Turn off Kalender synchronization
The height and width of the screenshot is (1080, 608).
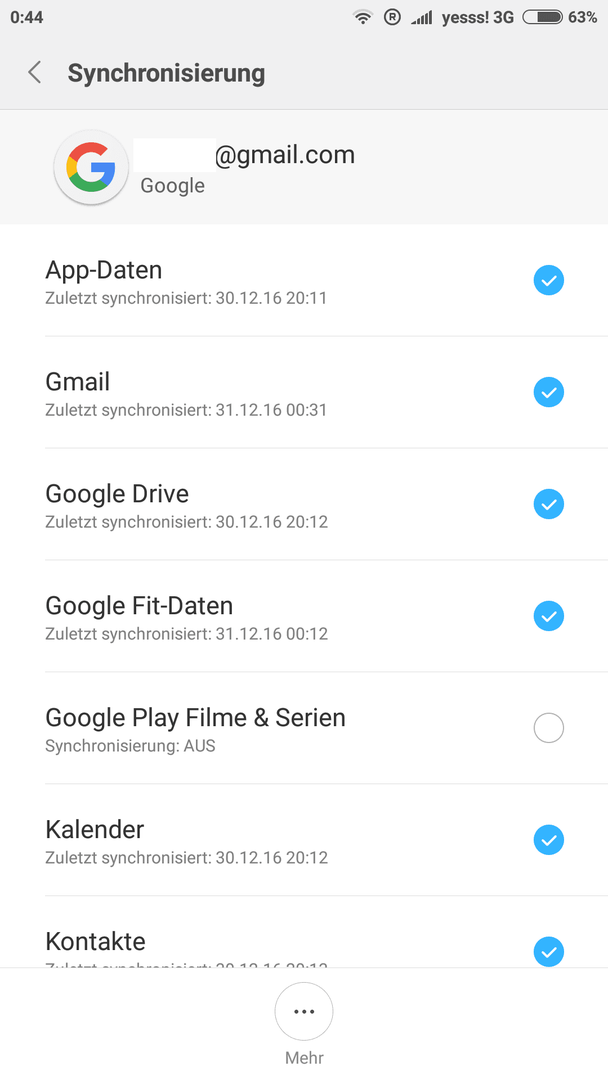pos(549,840)
